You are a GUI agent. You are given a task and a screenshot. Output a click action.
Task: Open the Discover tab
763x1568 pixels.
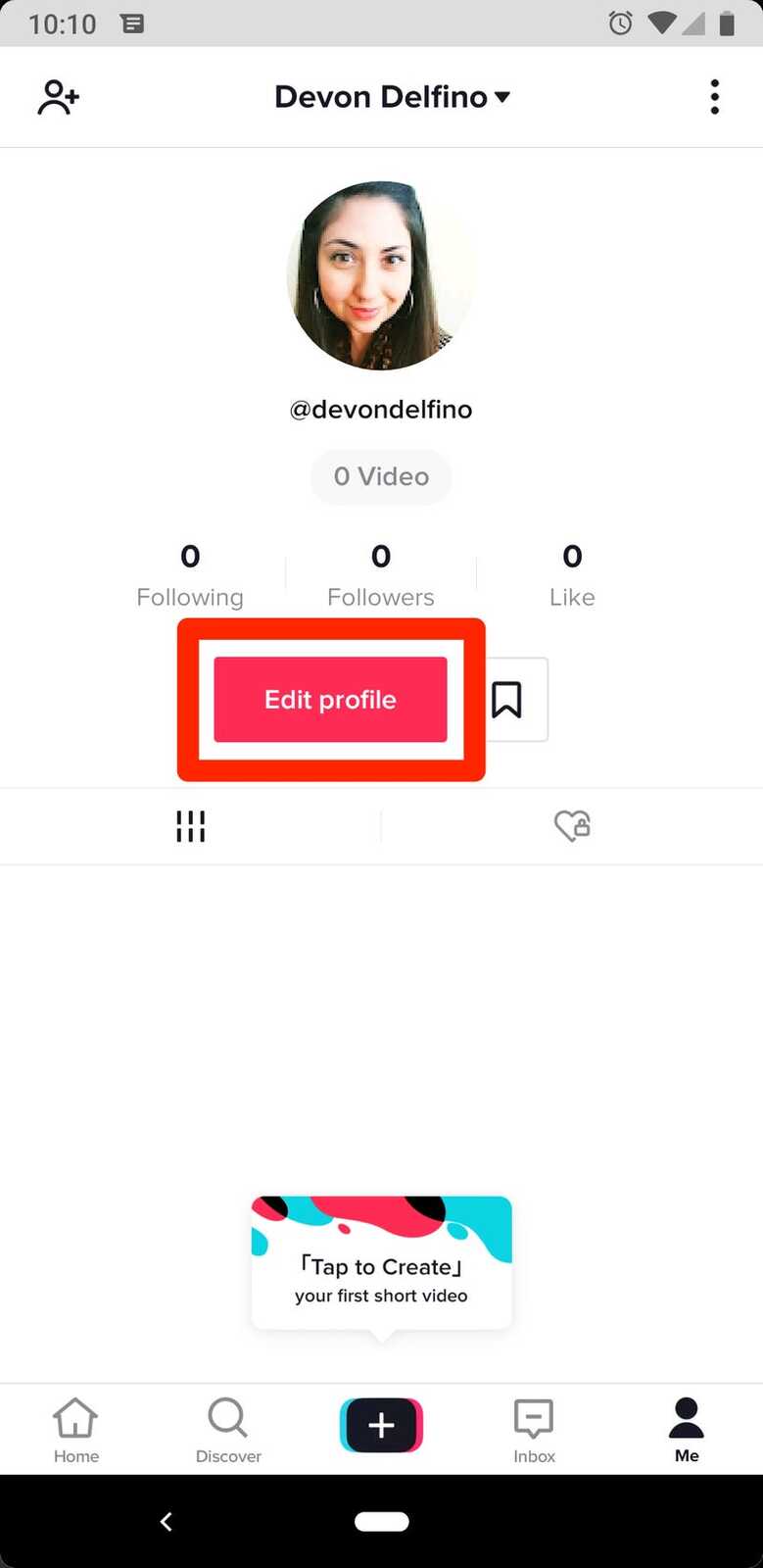pos(228,1430)
